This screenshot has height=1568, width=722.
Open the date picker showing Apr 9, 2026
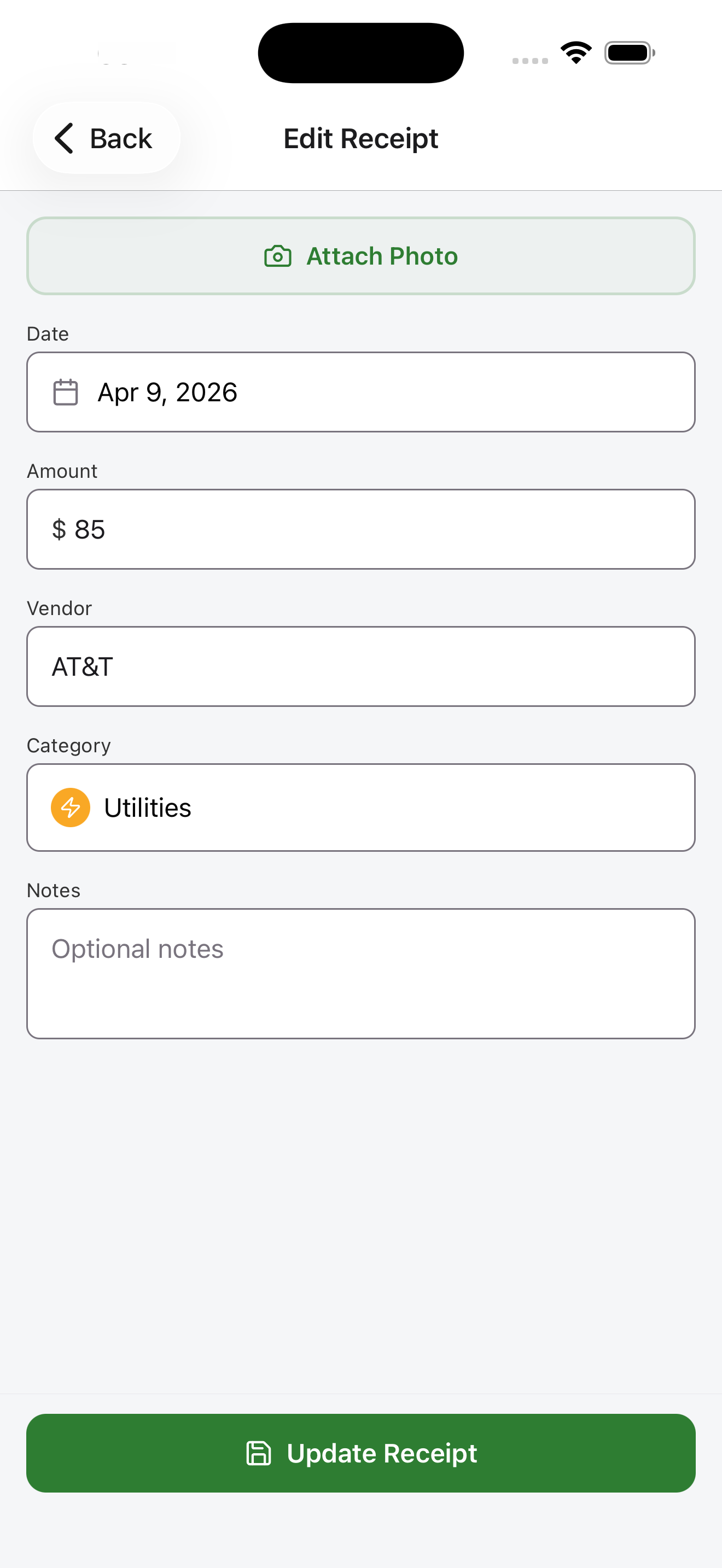coord(360,391)
